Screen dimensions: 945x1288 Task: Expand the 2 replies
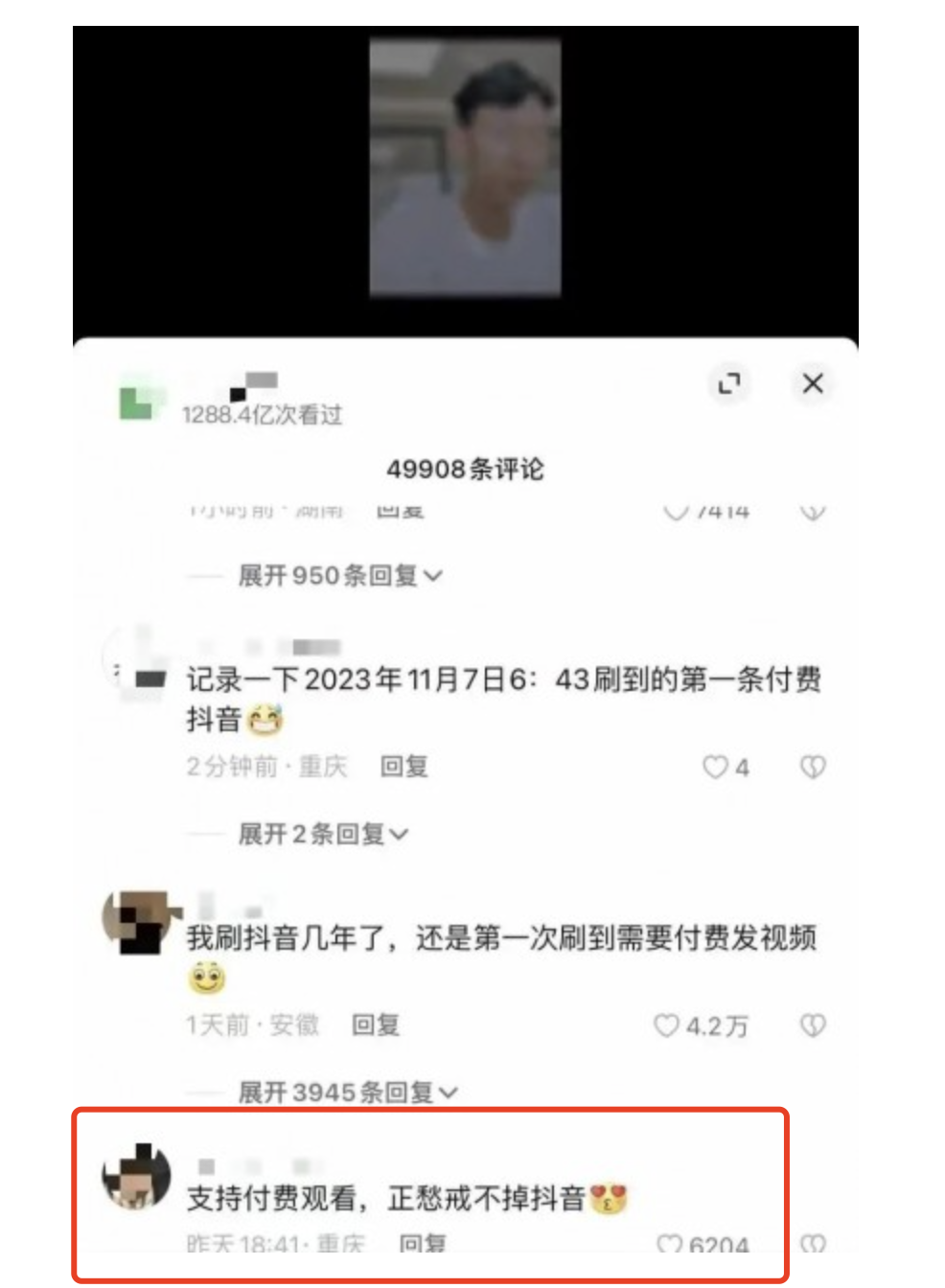coord(323,835)
